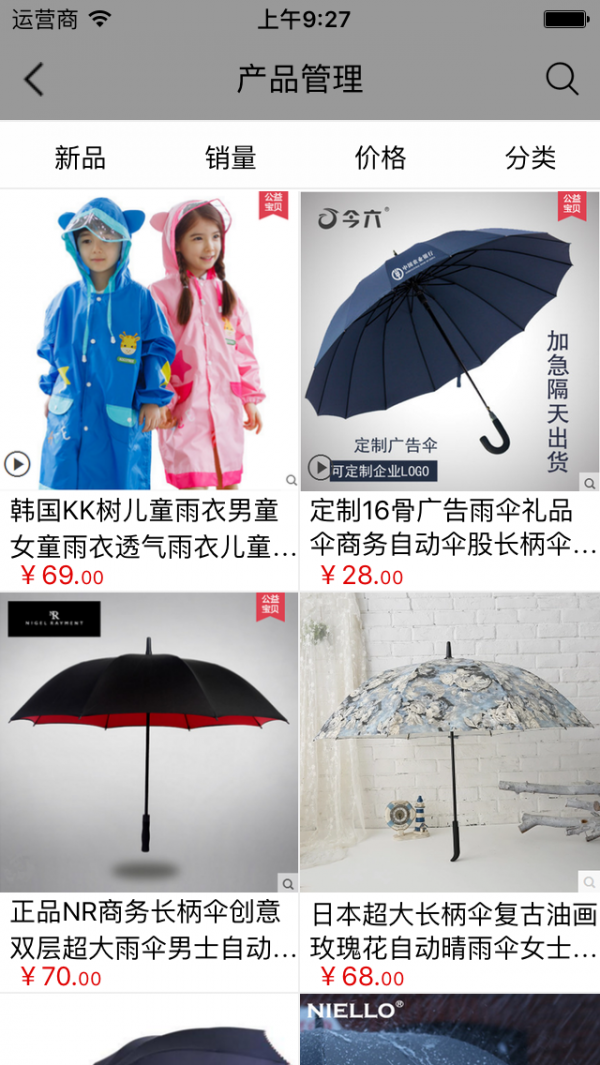Open the 分类 tab

(530, 157)
